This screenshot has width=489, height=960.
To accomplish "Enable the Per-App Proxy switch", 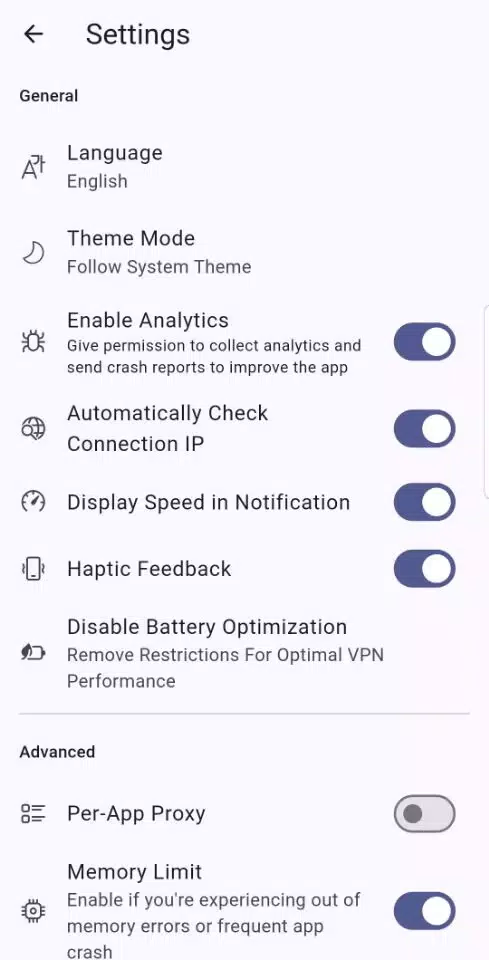I will pos(424,814).
